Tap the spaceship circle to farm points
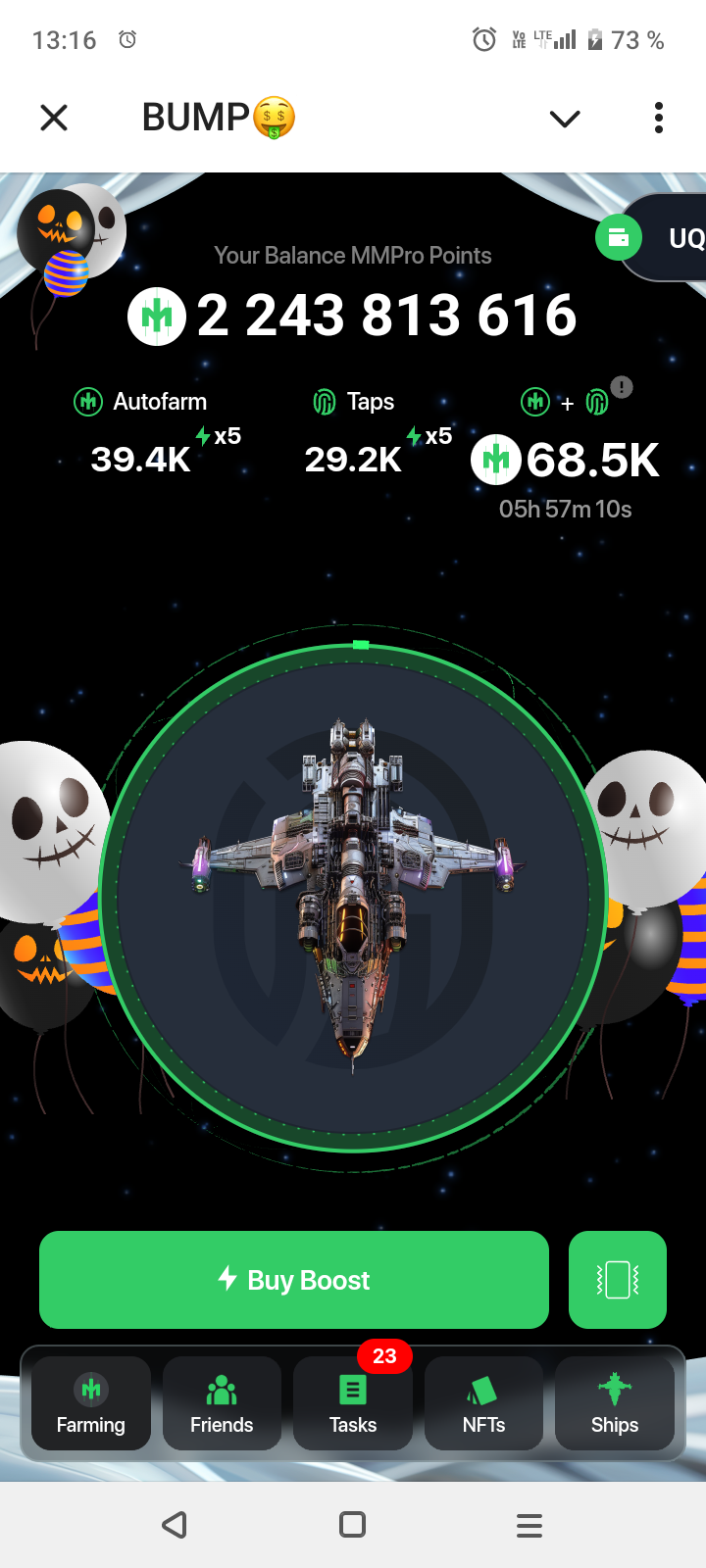 353,897
